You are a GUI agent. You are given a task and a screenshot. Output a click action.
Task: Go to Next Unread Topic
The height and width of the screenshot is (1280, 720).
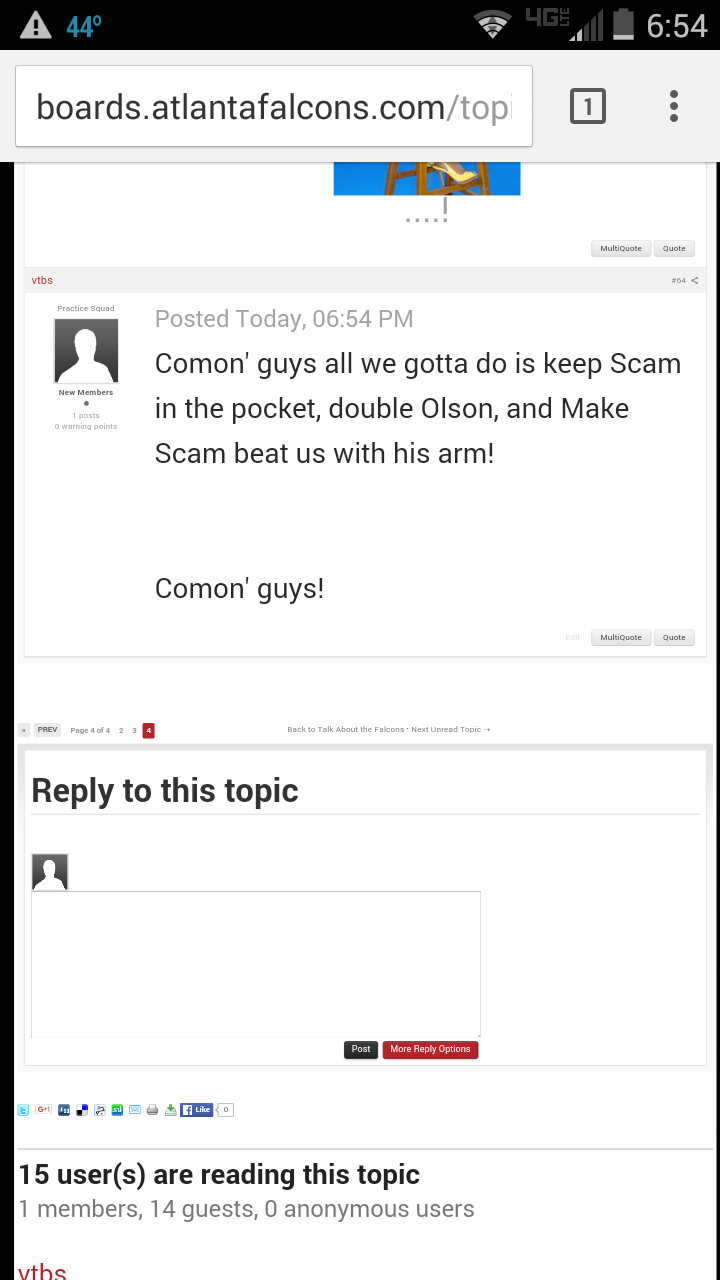(450, 730)
